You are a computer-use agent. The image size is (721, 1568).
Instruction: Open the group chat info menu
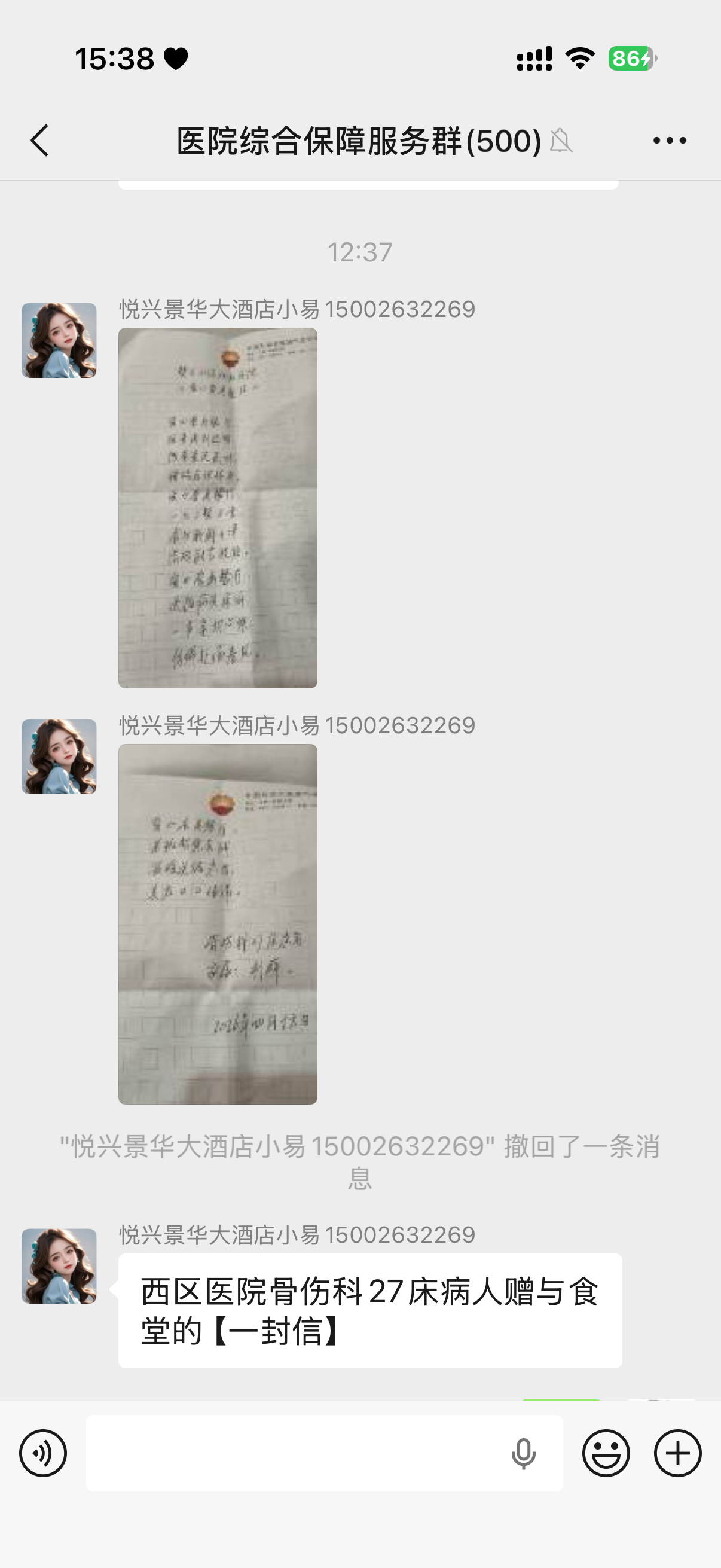tap(669, 141)
